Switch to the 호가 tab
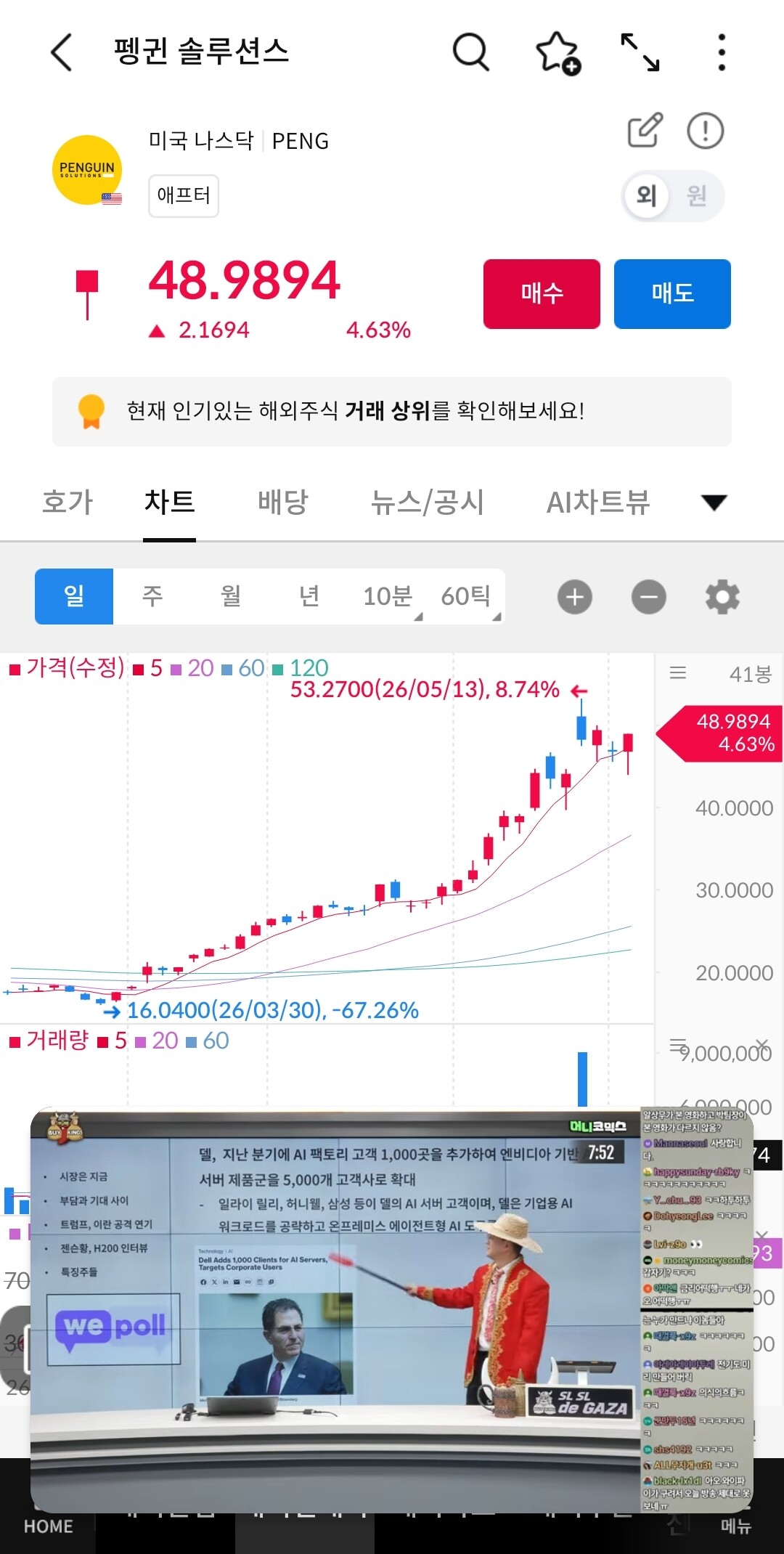This screenshot has width=784, height=1554. [x=68, y=502]
